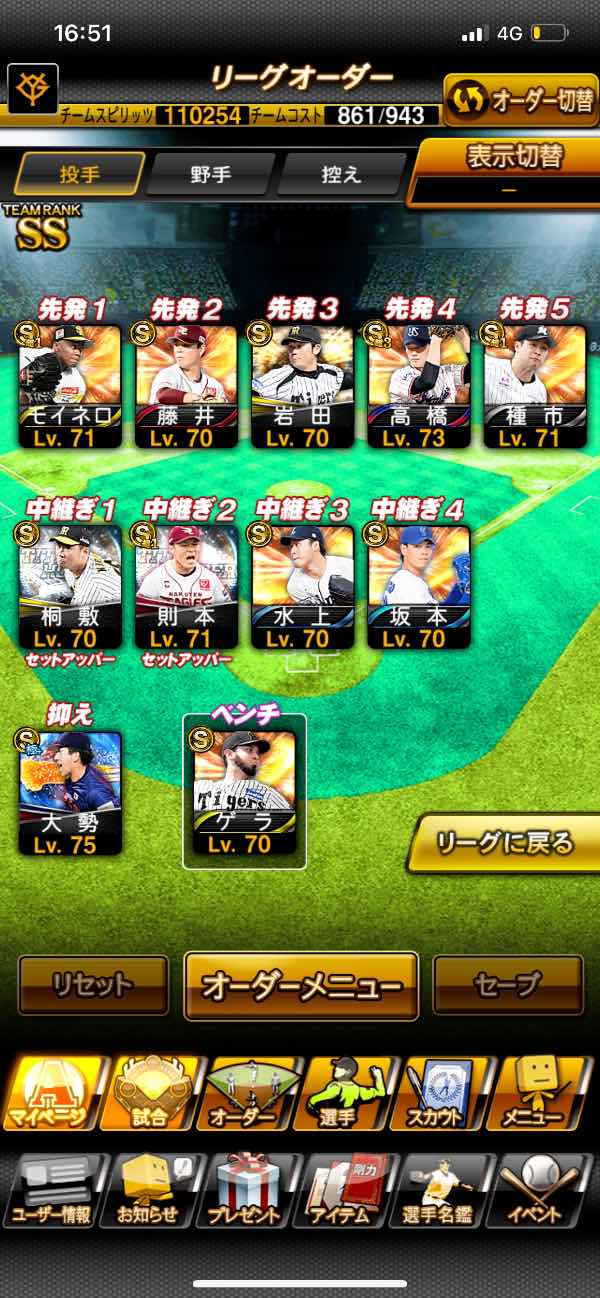Image resolution: width=600 pixels, height=1298 pixels.
Task: Select bench pitcher ゲラ
Action: (x=244, y=792)
